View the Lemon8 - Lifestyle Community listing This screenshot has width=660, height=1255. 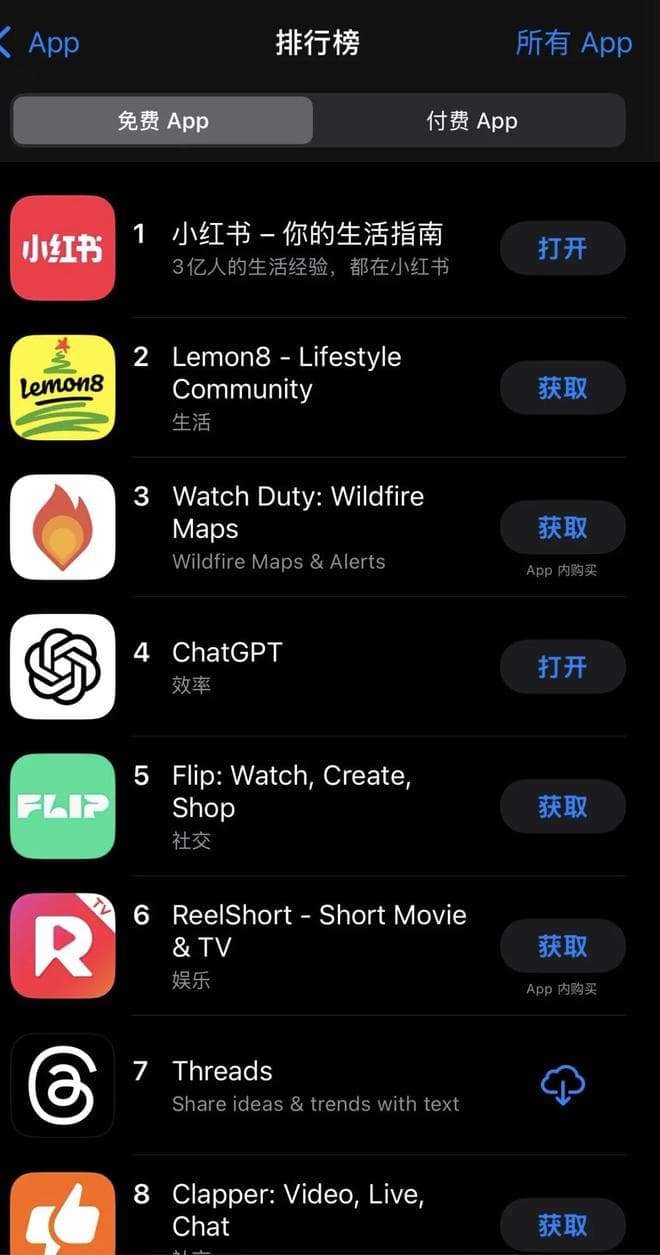point(286,372)
